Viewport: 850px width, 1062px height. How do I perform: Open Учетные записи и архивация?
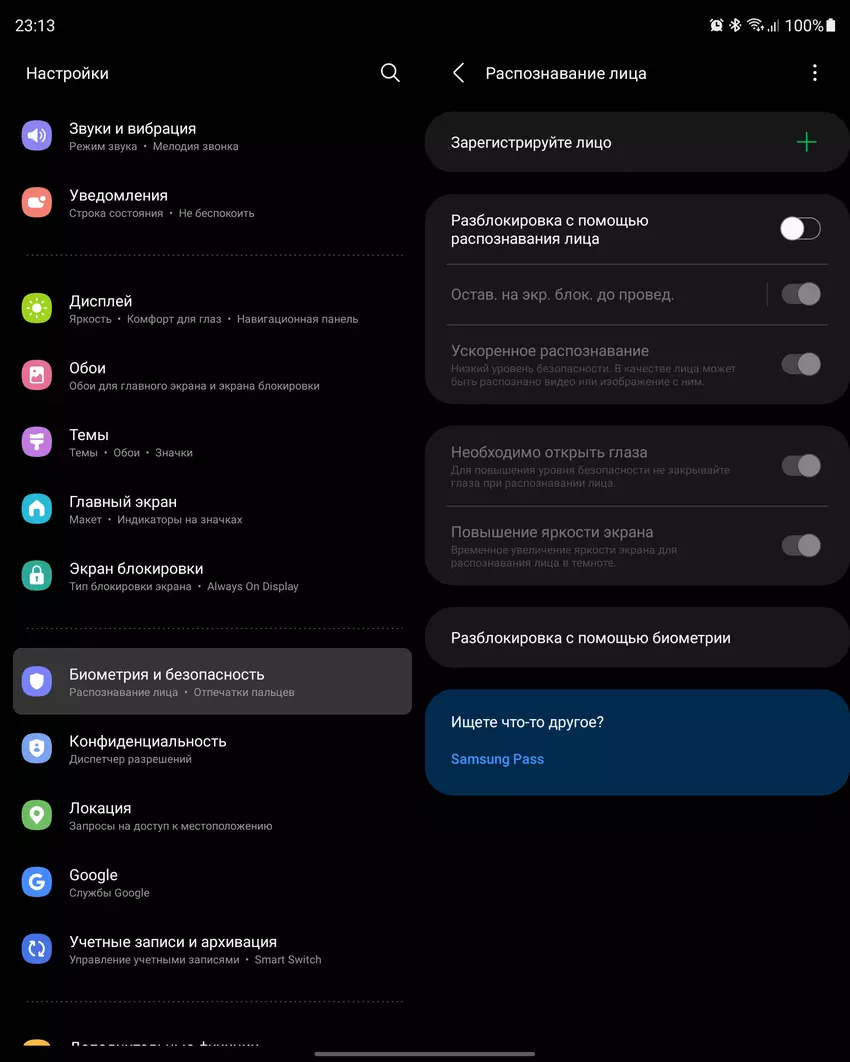pyautogui.click(x=212, y=950)
